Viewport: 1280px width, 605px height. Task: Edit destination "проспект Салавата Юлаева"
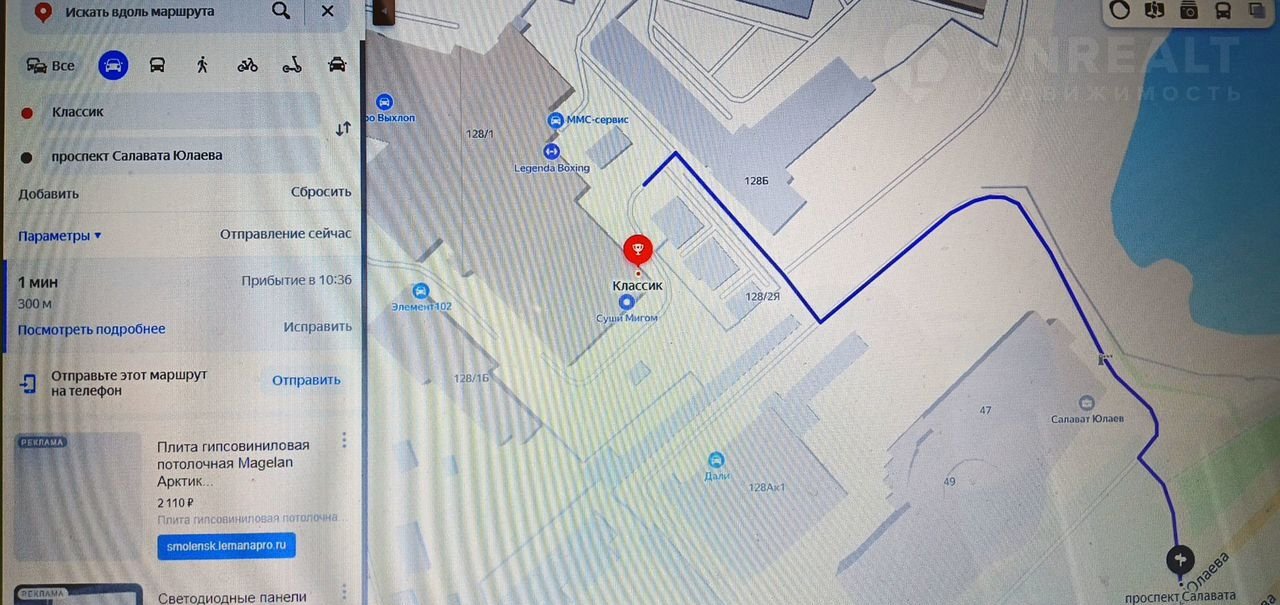(170, 156)
